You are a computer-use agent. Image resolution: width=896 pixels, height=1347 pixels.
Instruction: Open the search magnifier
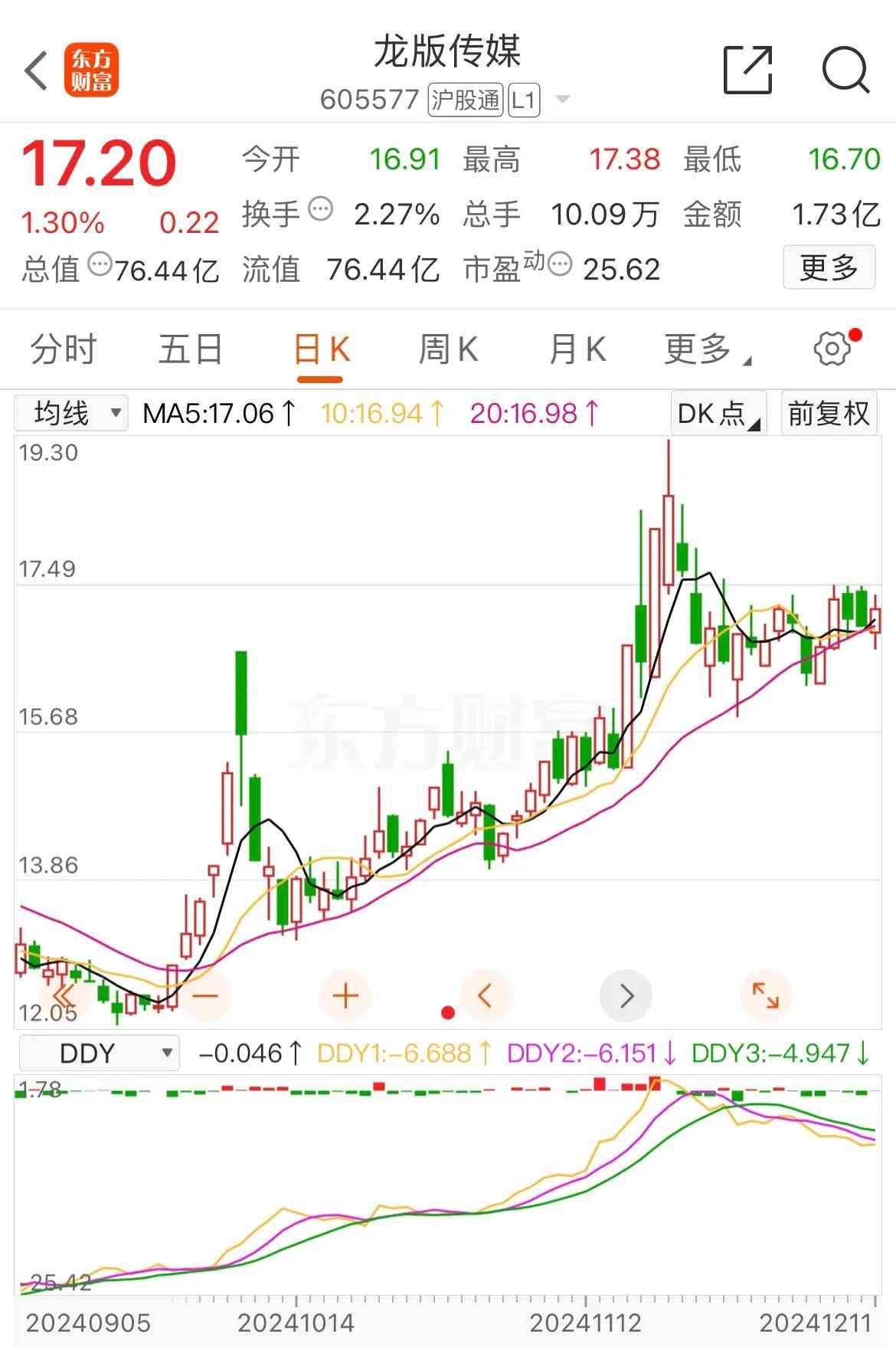pos(845,70)
